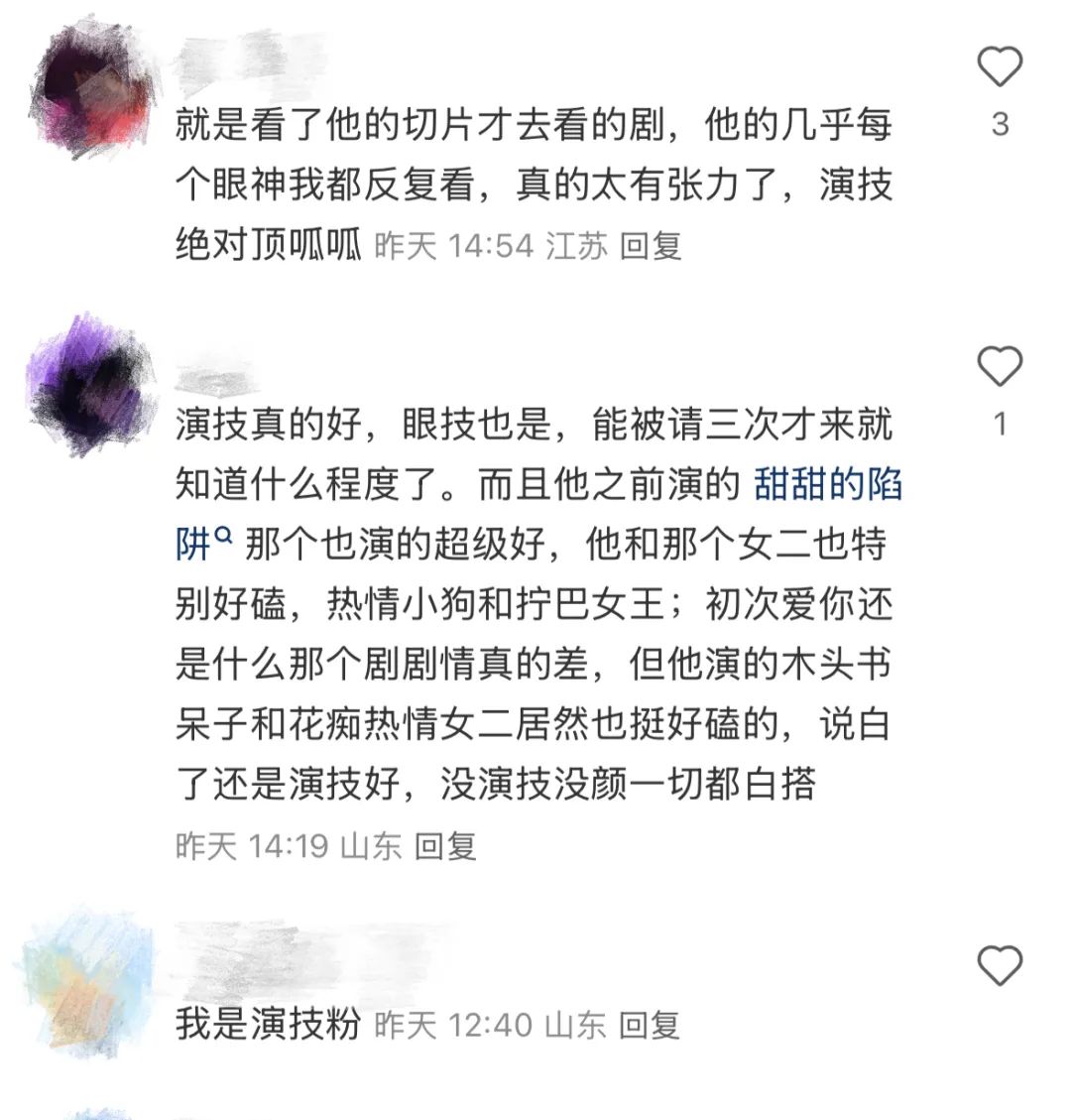This screenshot has height=1120, width=1071.
Task: Reply to the 我是演技粉 comment
Action: point(650,1025)
